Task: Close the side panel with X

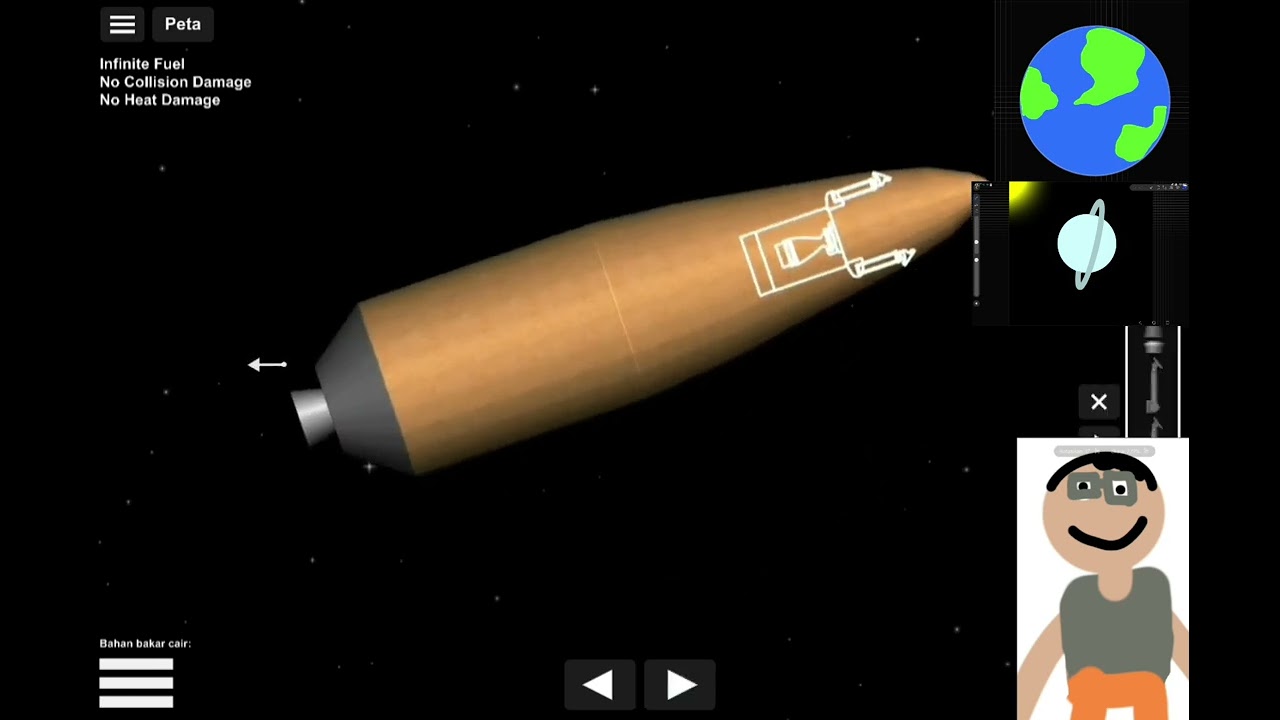Action: 1098,402
